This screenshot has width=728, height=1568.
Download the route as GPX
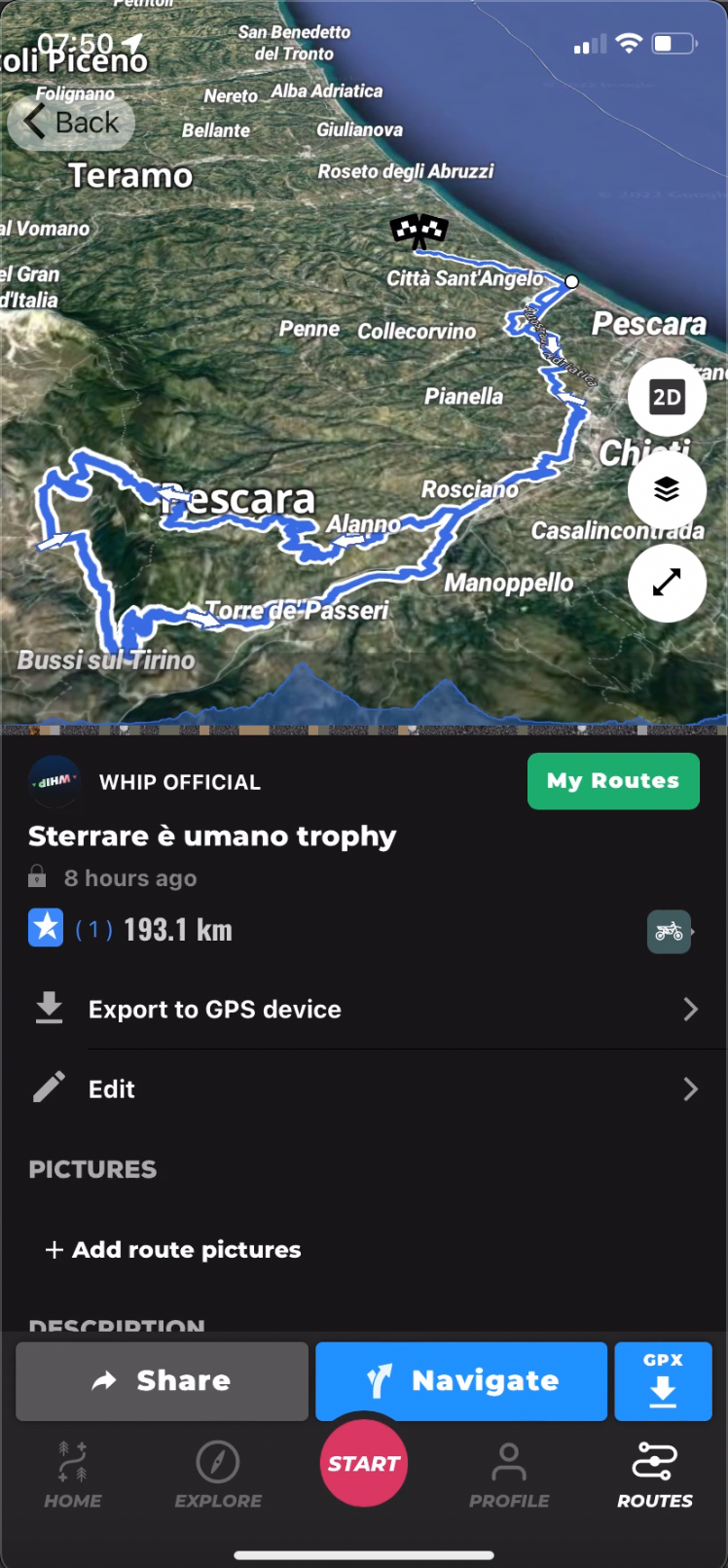click(663, 1381)
